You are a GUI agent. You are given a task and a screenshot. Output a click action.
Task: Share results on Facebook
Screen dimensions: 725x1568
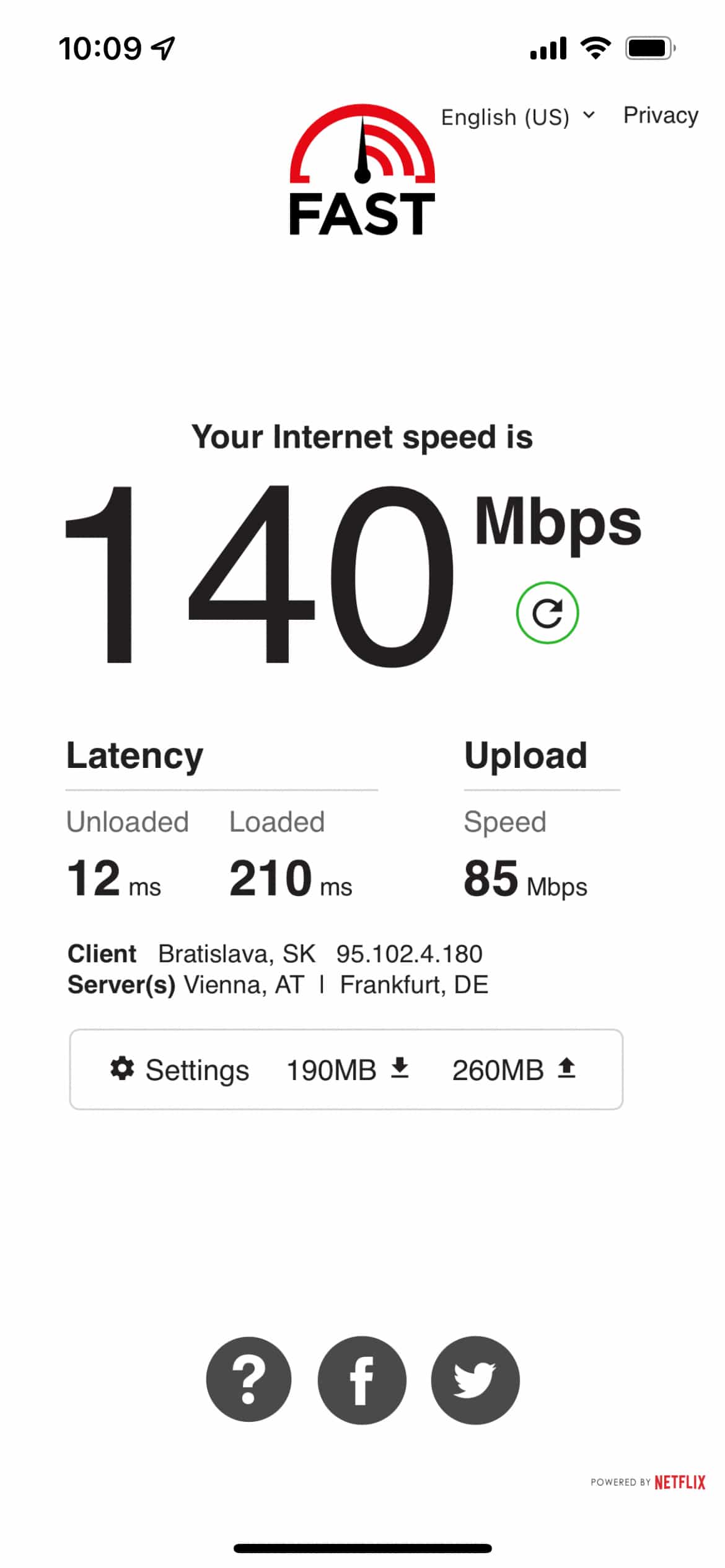tap(362, 1379)
